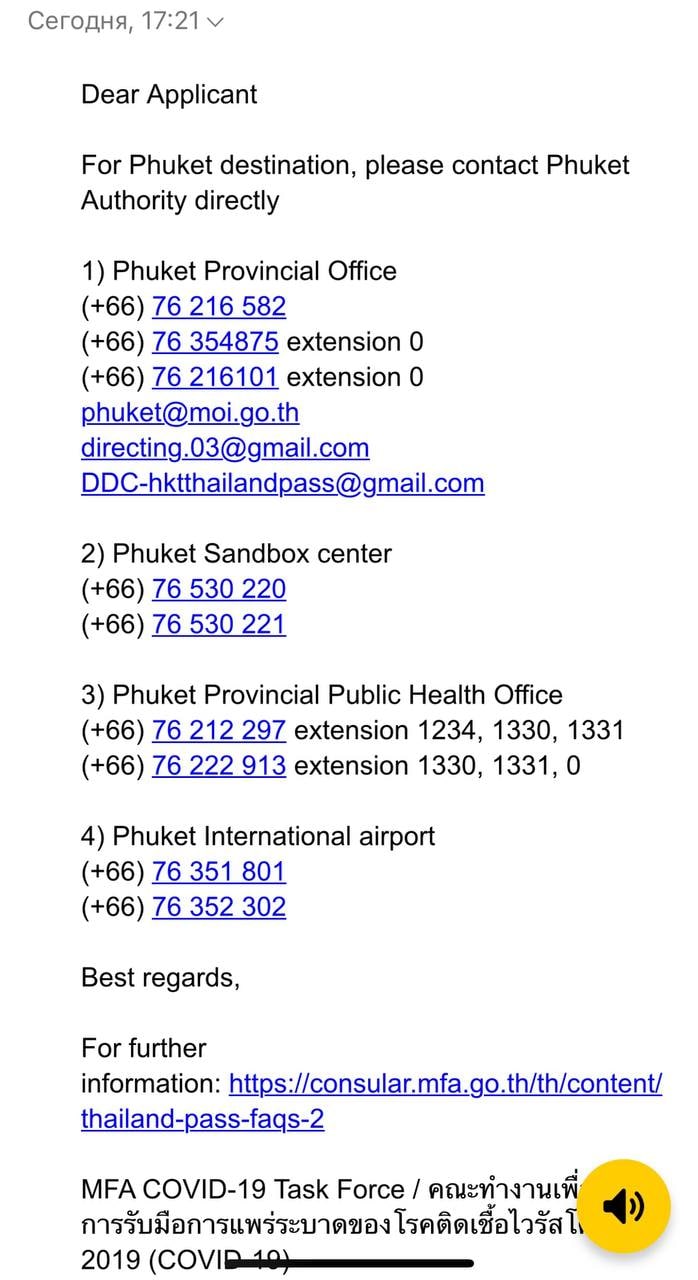
Task: Dial Sandbox center number 76 530 221
Action: (x=218, y=625)
